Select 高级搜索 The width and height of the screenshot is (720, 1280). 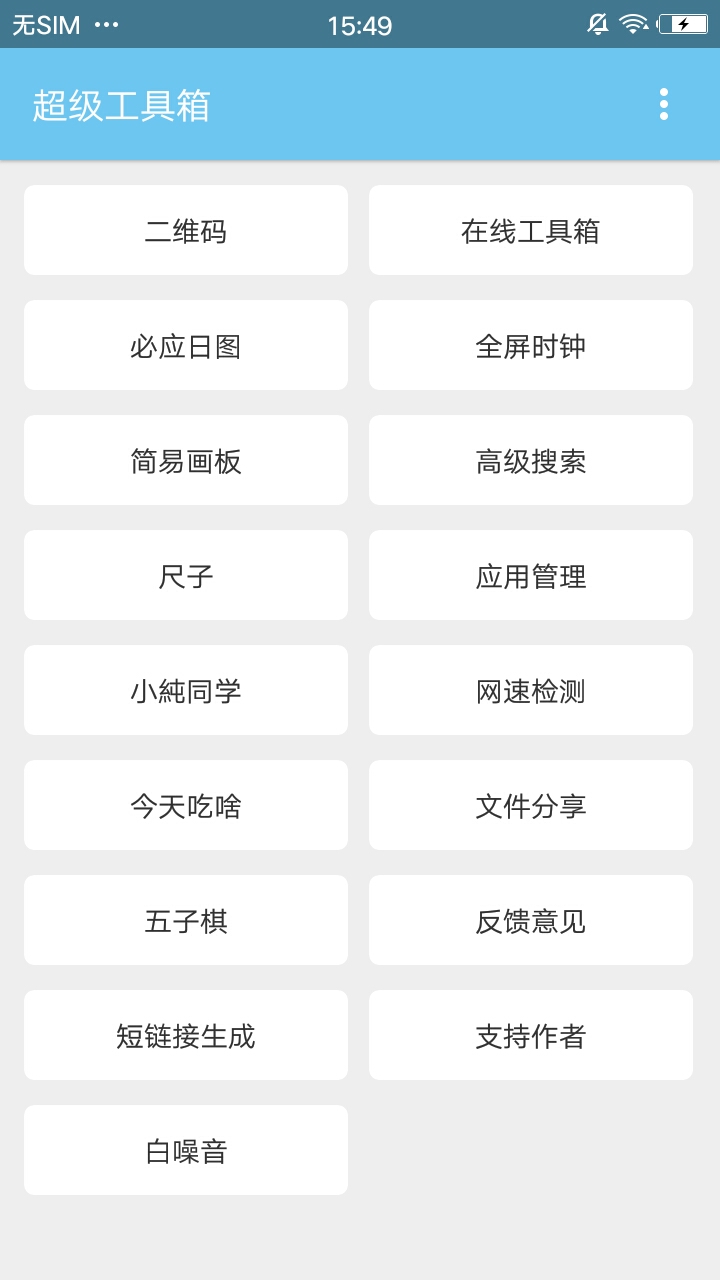[531, 460]
